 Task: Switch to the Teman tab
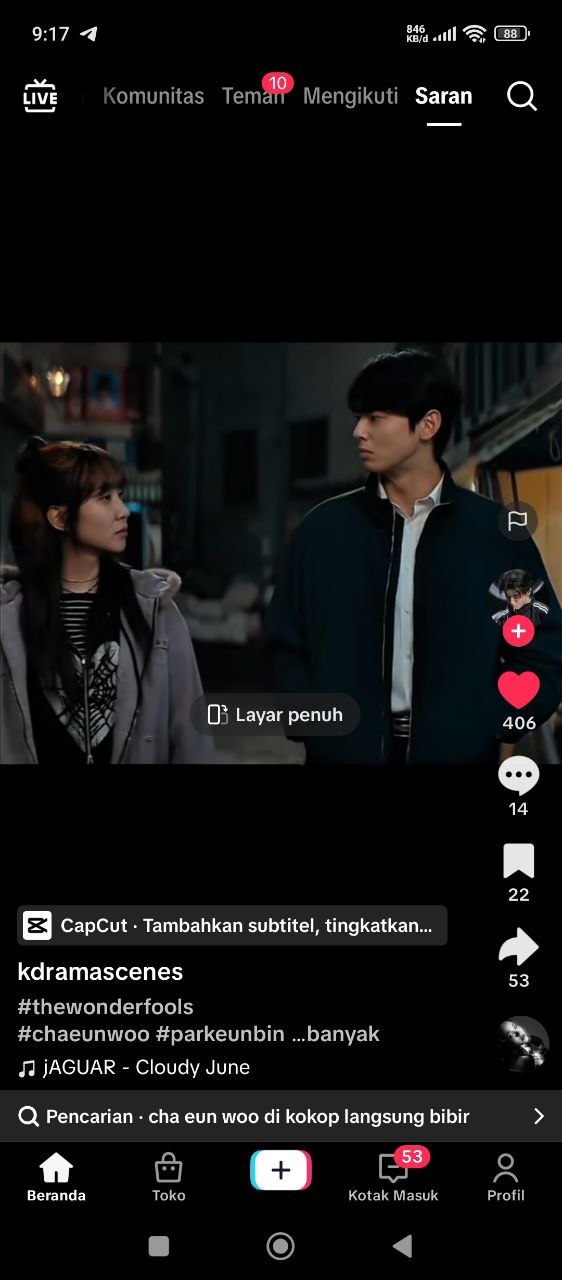pyautogui.click(x=252, y=96)
